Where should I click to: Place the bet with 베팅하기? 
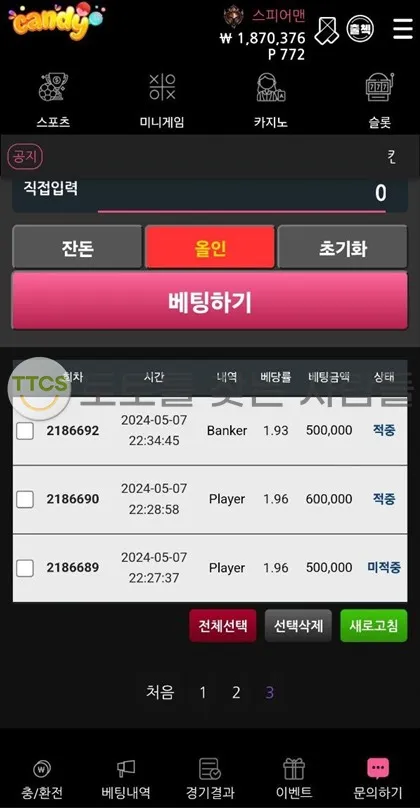pos(210,301)
